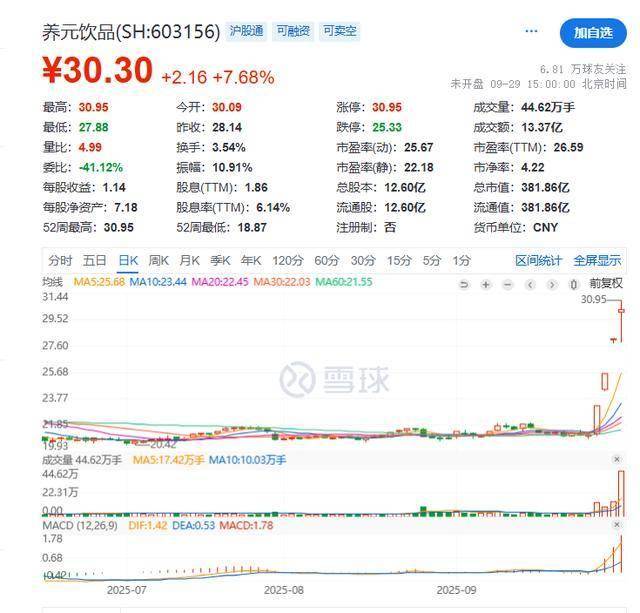Show the 1分 interval chart

[x=461, y=261]
